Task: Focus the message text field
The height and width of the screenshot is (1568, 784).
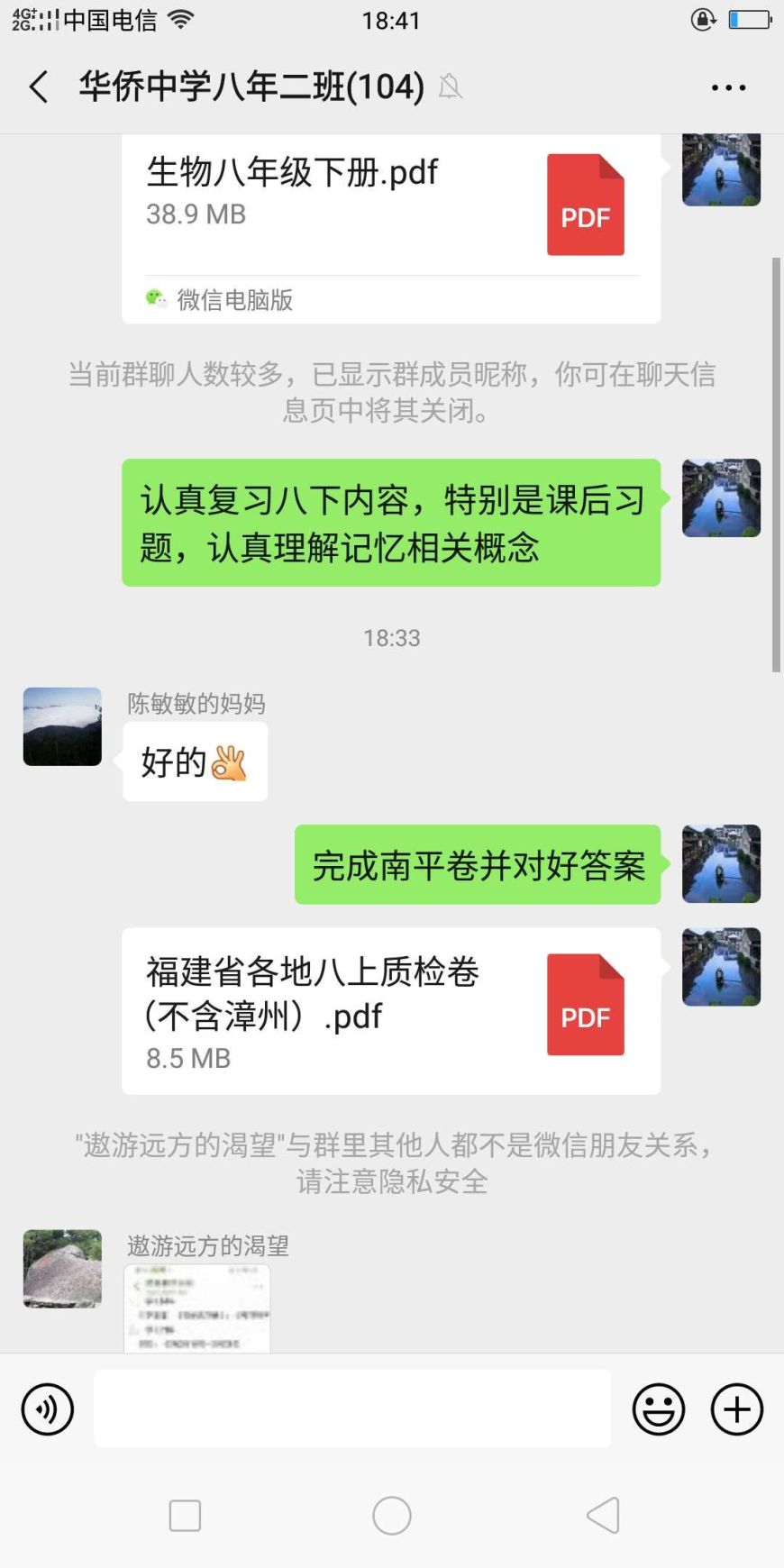Action: tap(352, 1408)
